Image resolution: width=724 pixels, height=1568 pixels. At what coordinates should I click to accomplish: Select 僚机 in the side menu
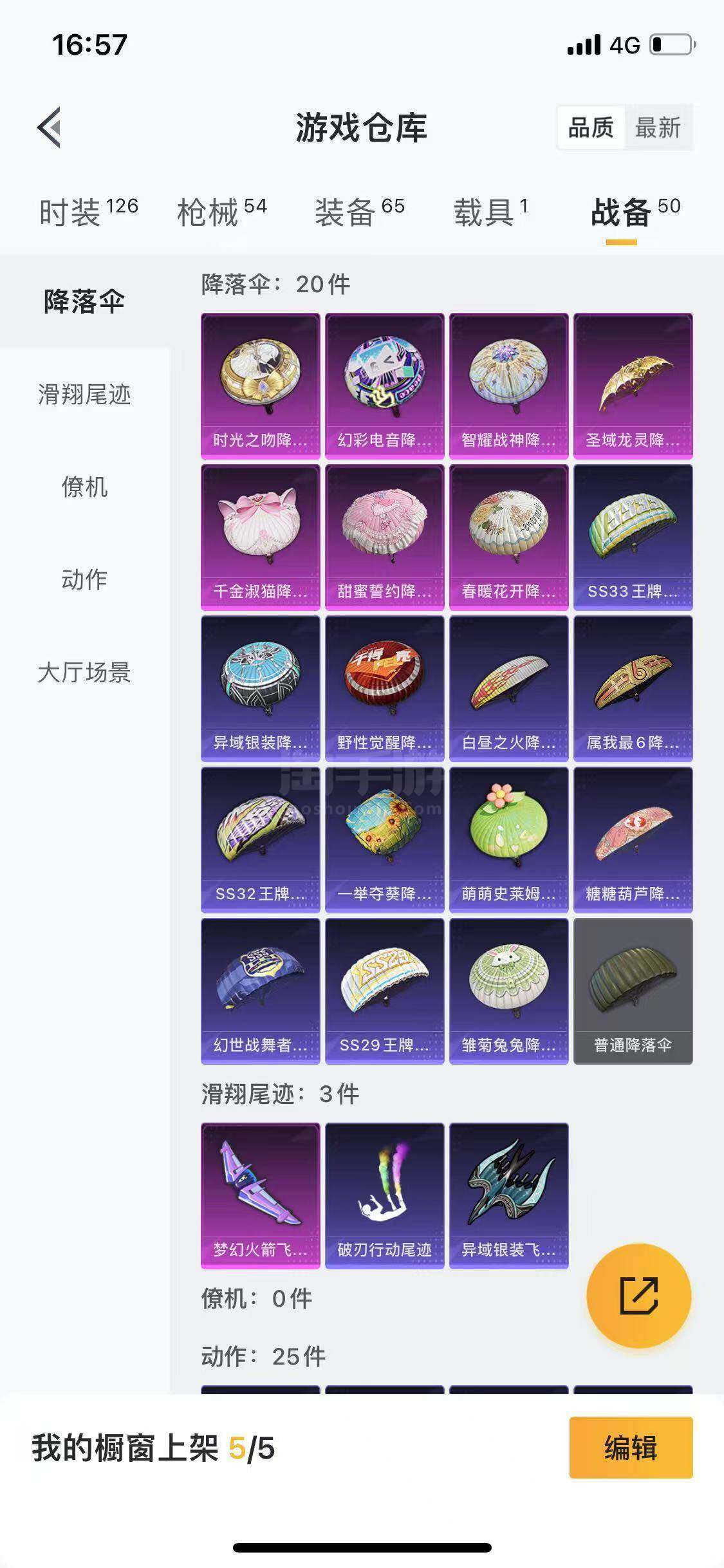pos(84,487)
